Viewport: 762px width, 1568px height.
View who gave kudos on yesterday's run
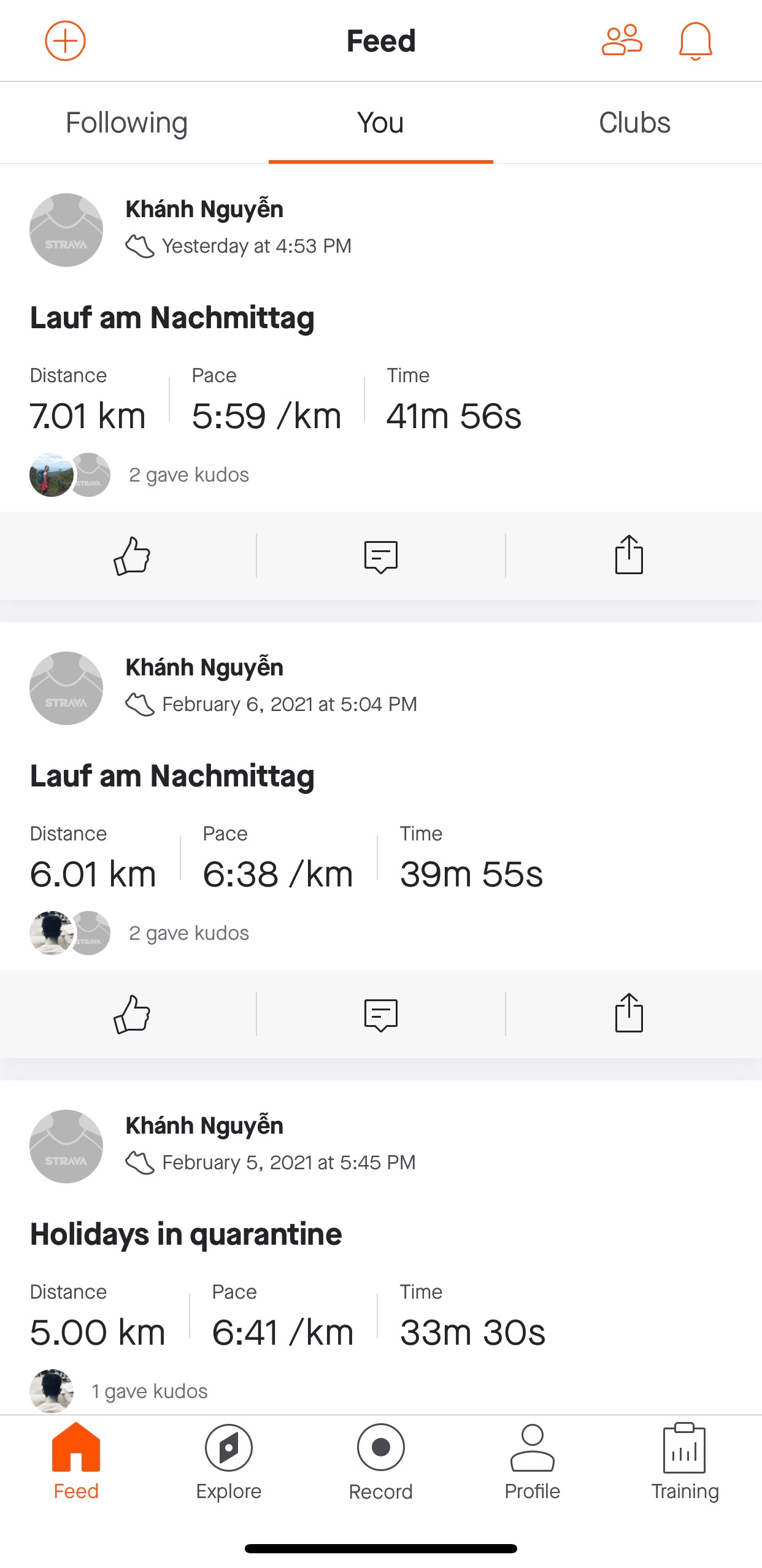(139, 475)
